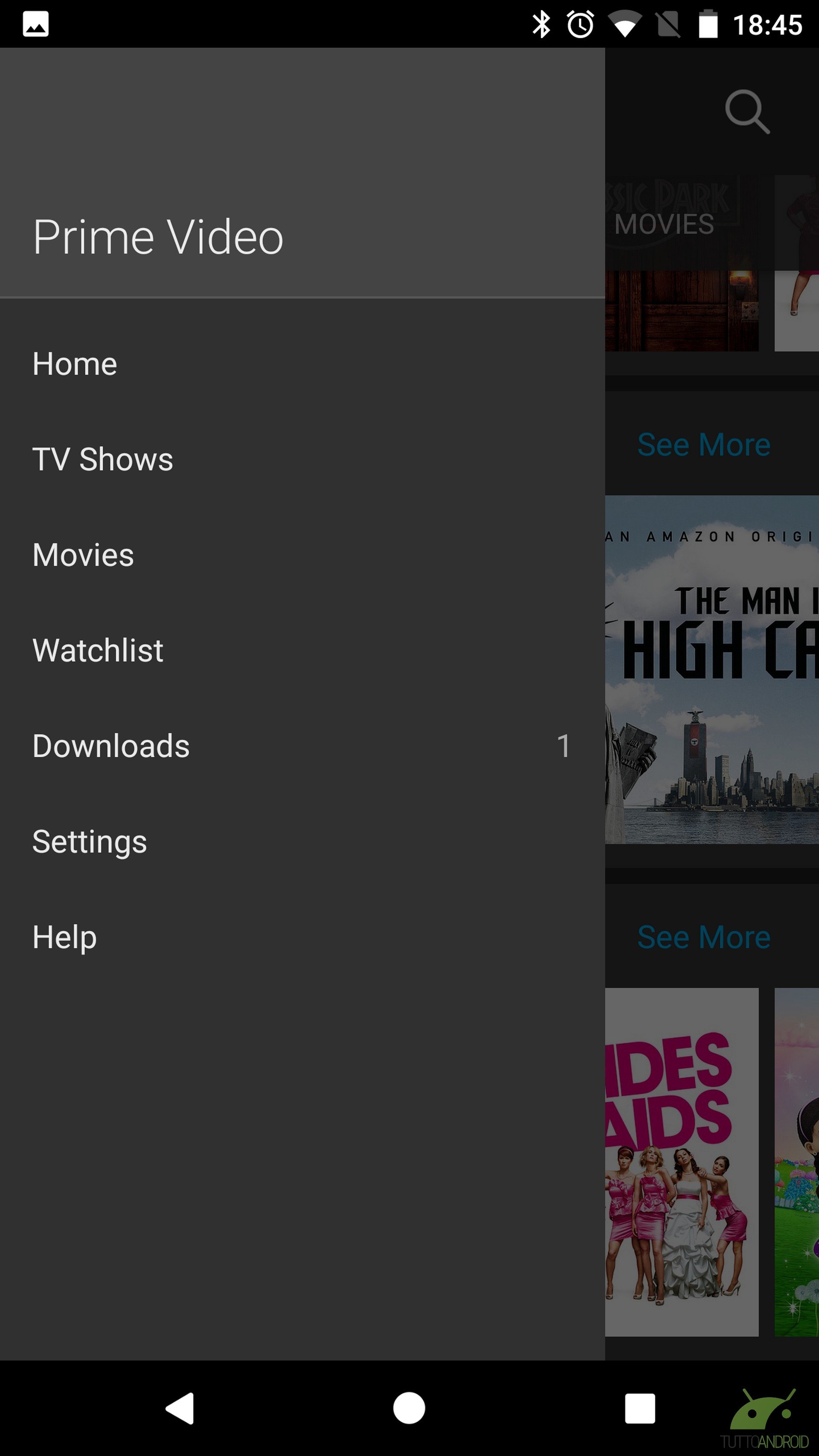
Task: Open Movies from the drawer menu
Action: pyautogui.click(x=302, y=555)
